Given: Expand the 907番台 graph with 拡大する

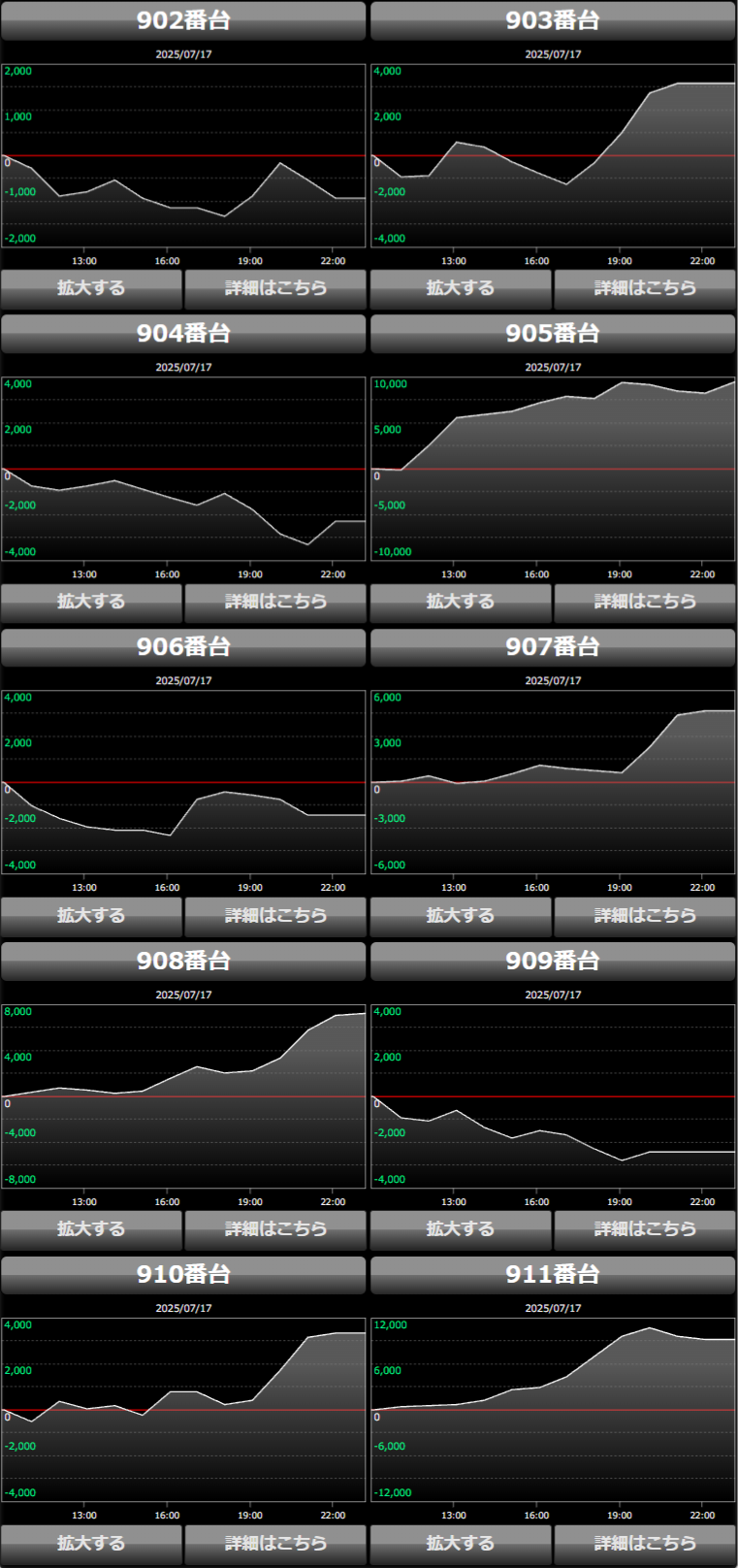Looking at the screenshot, I should (x=461, y=916).
